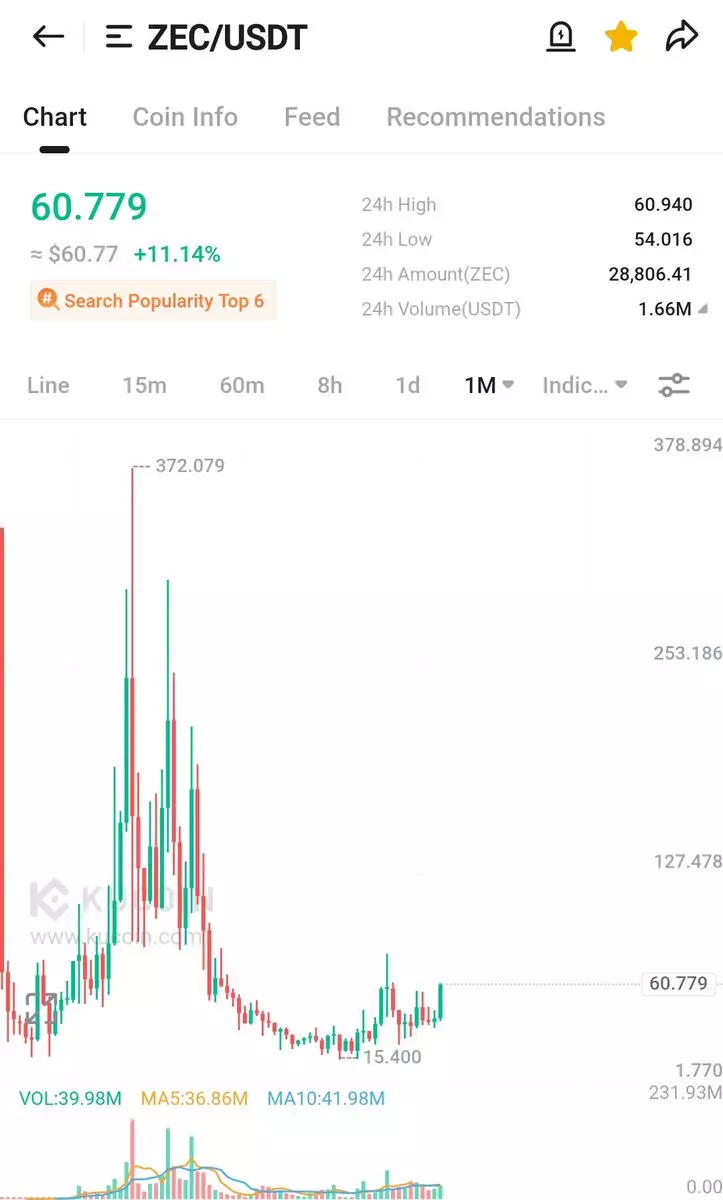Screen dimensions: 723x1200
Task: Go back using the arrow icon
Action: coord(48,38)
